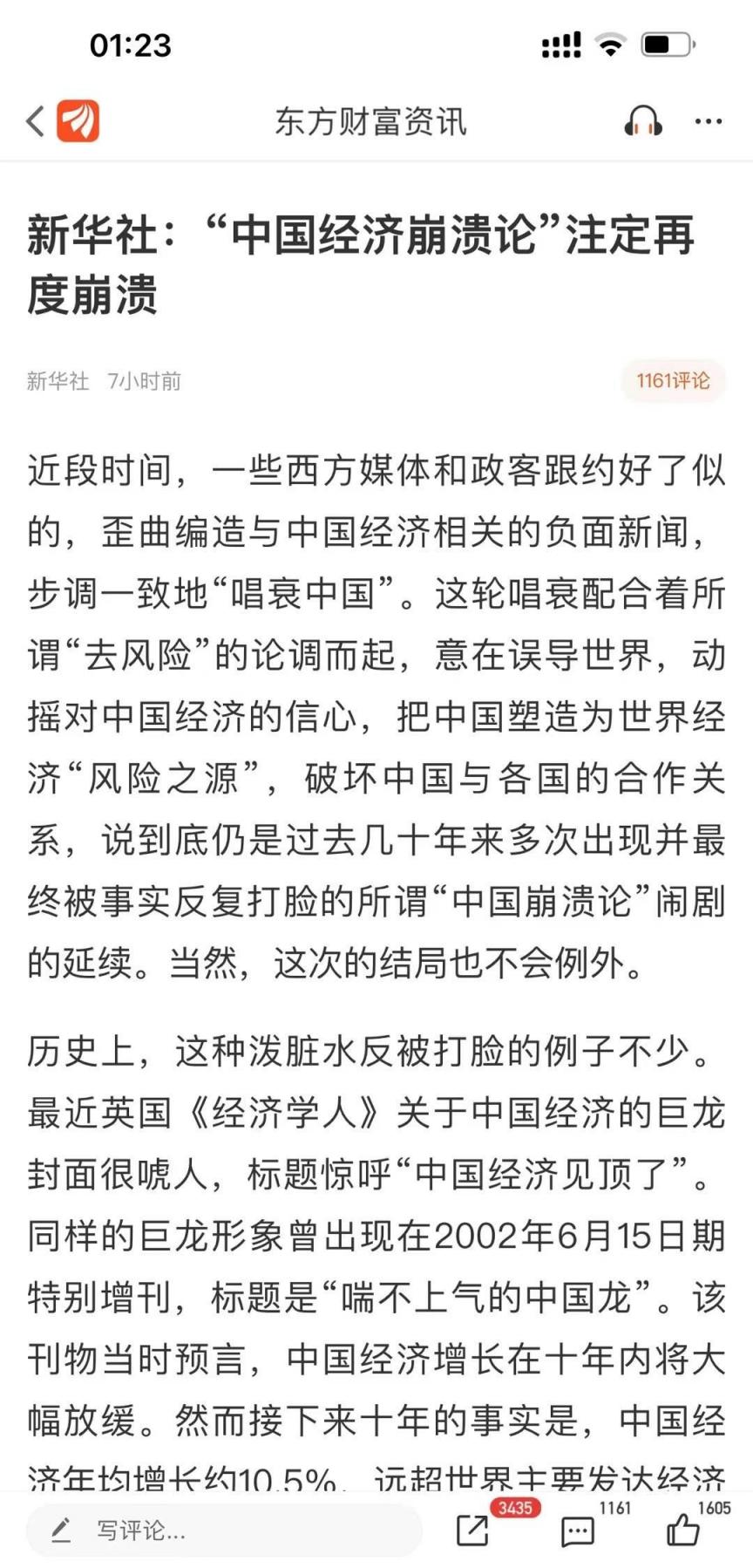753x1568 pixels.
Task: Like this article with thumbs up
Action: pos(682,1531)
